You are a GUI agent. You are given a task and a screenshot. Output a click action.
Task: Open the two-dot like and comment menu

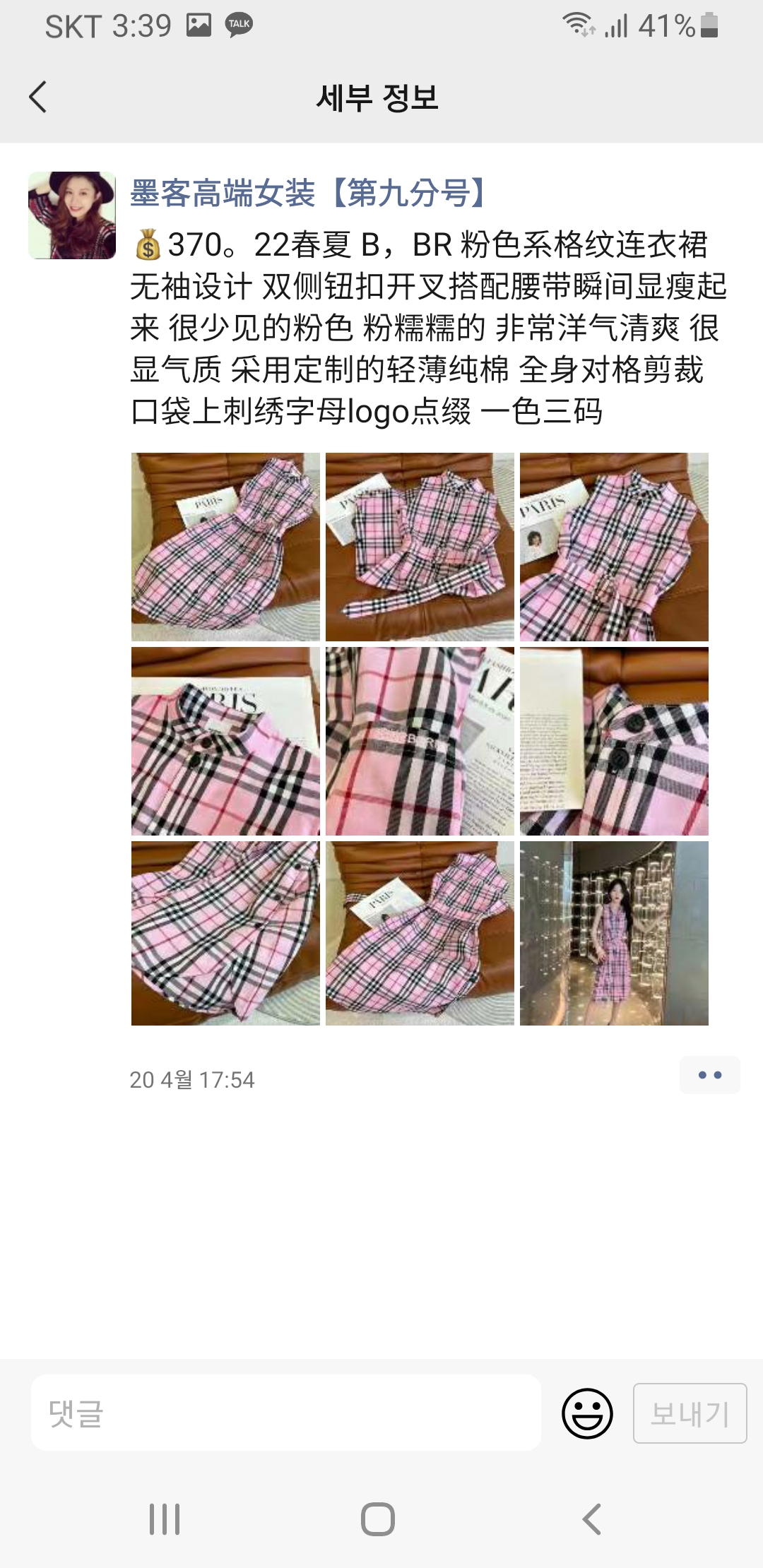click(x=709, y=1075)
